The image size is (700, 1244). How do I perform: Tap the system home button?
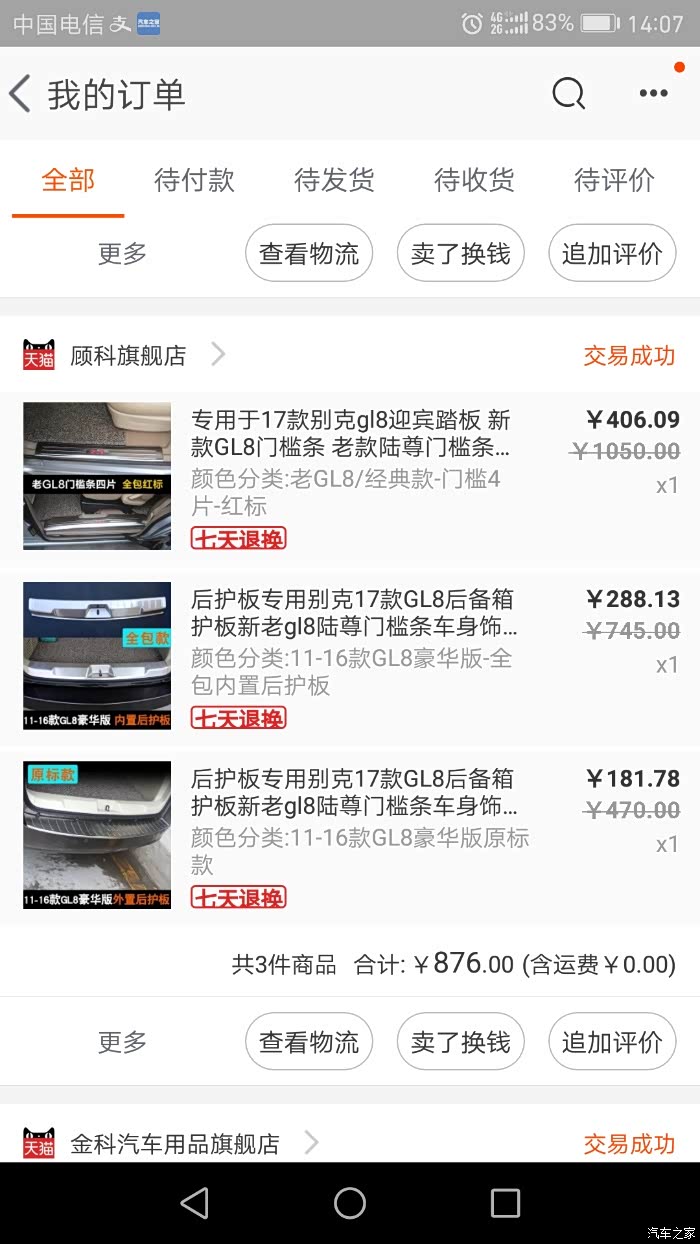[350, 1203]
